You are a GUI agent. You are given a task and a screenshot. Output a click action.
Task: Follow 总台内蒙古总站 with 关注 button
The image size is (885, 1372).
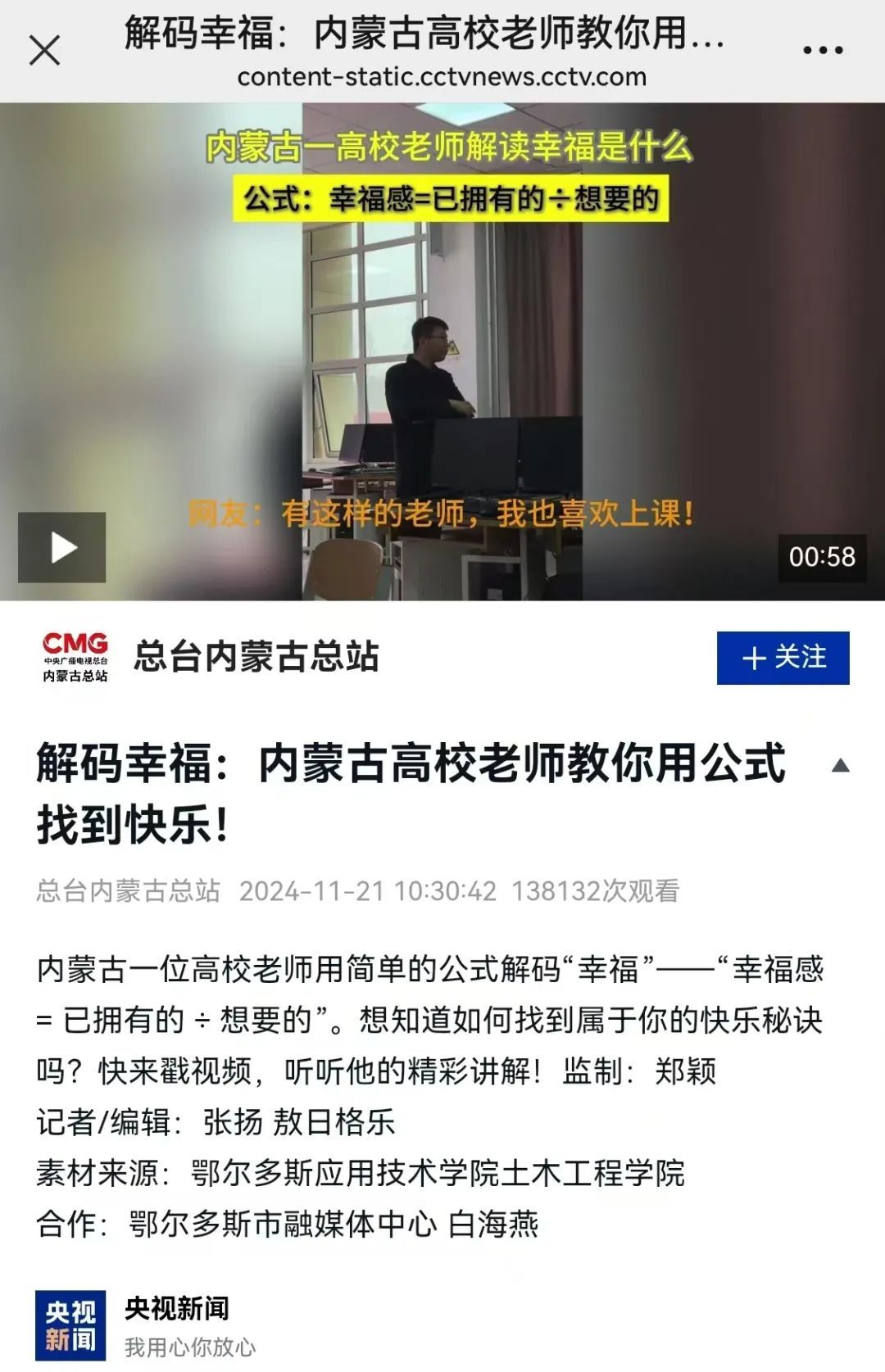[783, 658]
